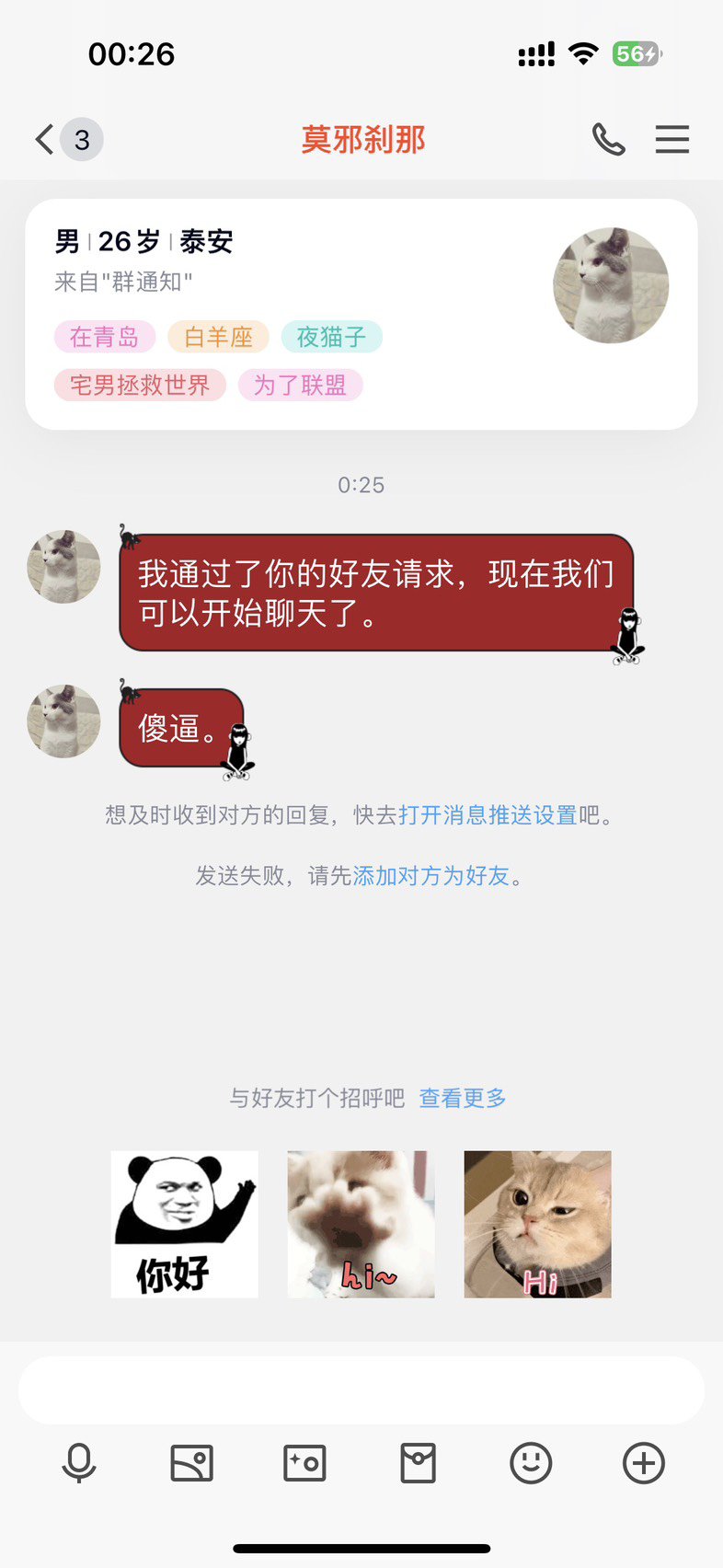Send the cat paw hi~ sticker

pos(361,1225)
